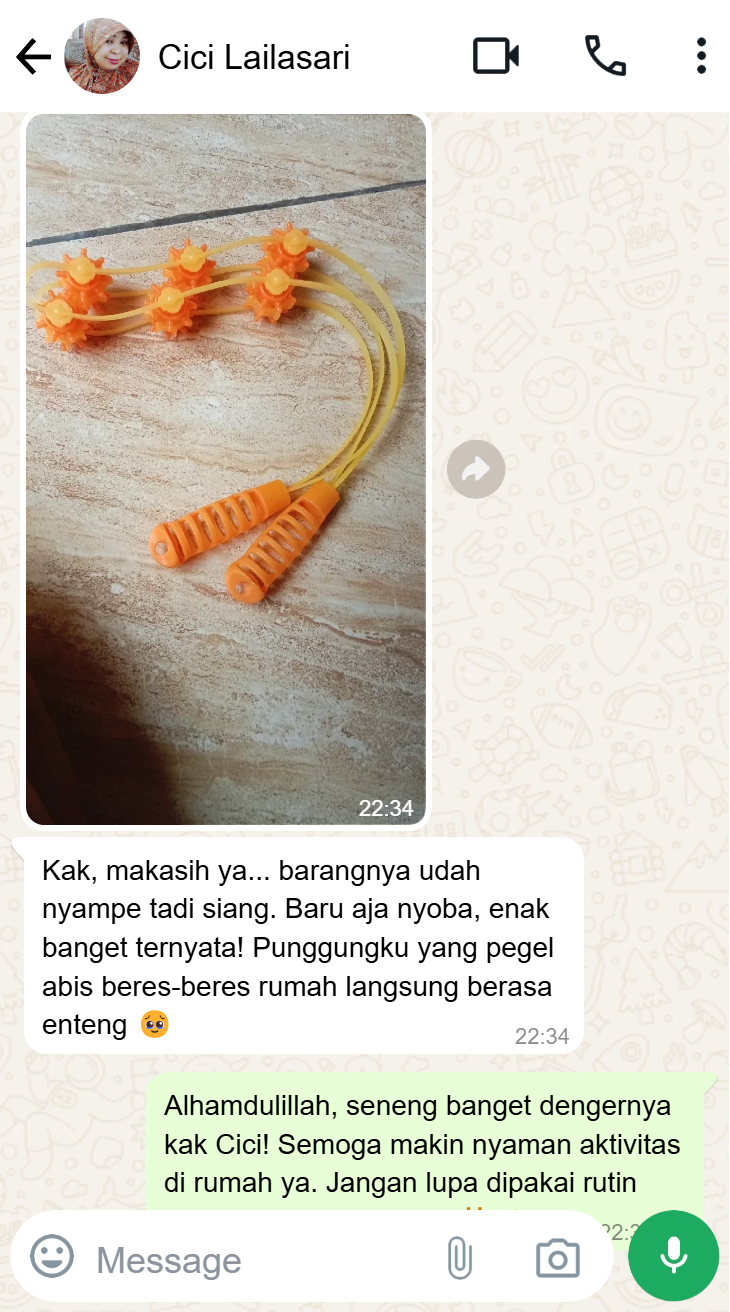Tap the microphone voice message button
Image resolution: width=730 pixels, height=1312 pixels.
coord(673,1256)
